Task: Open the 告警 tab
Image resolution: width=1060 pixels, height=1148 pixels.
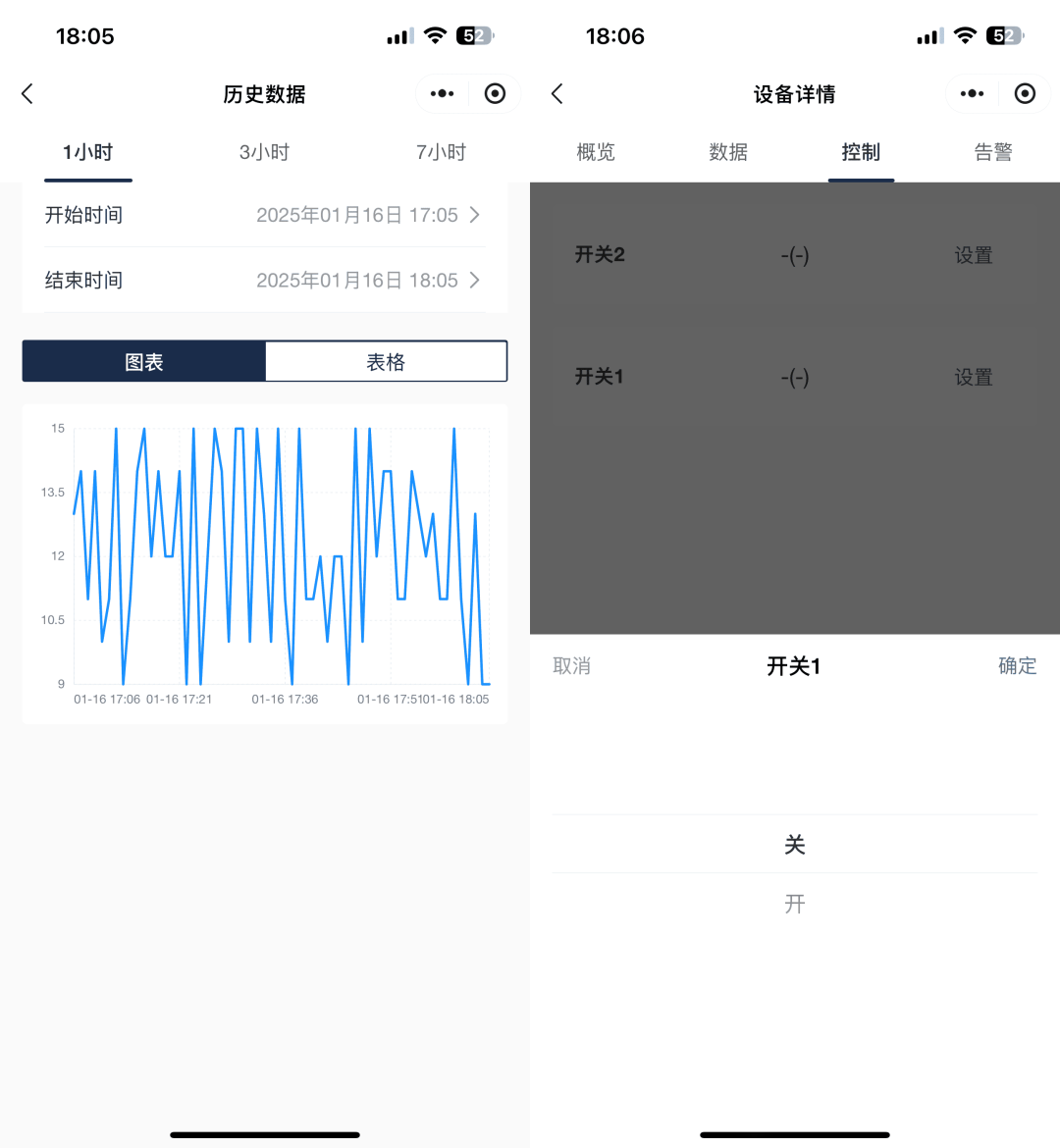Action: coord(993,152)
